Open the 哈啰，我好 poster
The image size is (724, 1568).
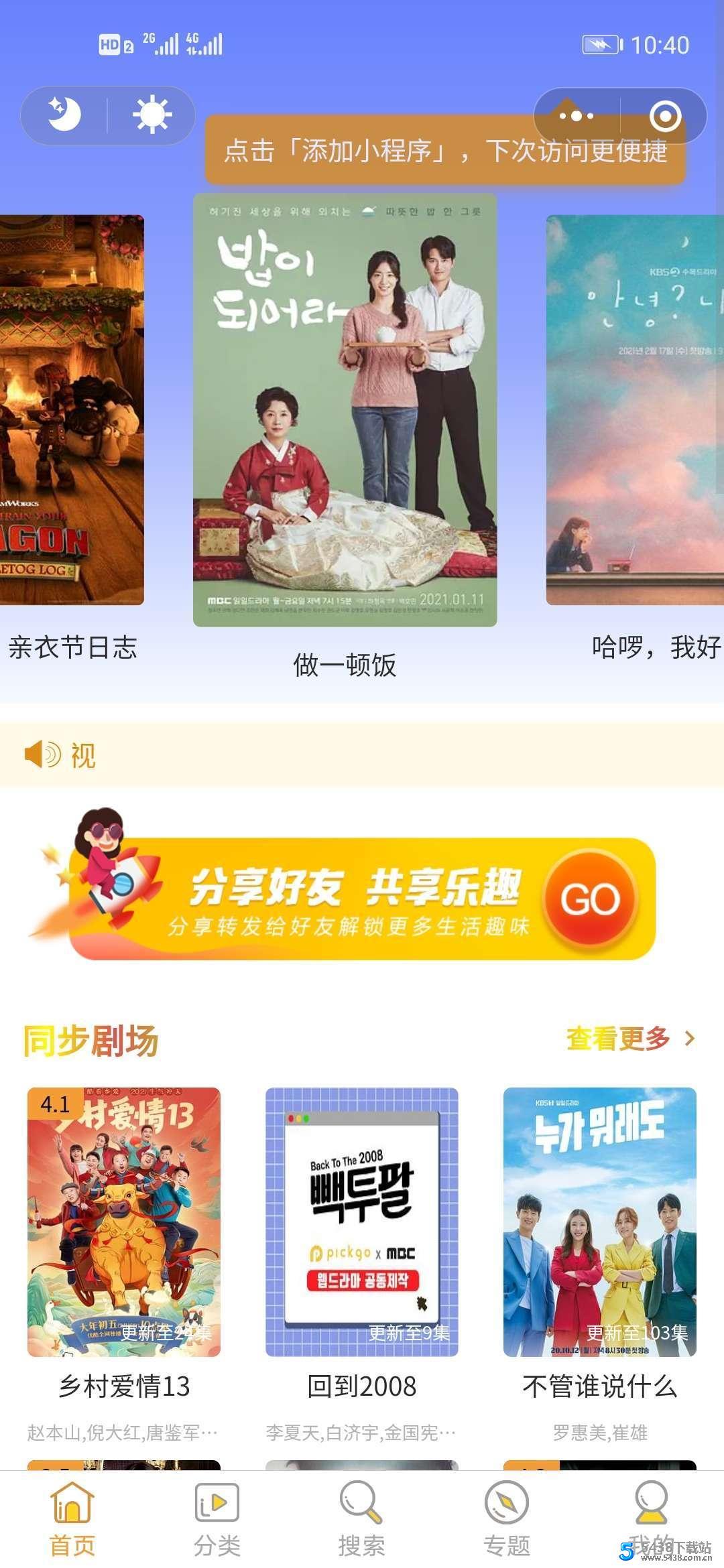coord(634,410)
